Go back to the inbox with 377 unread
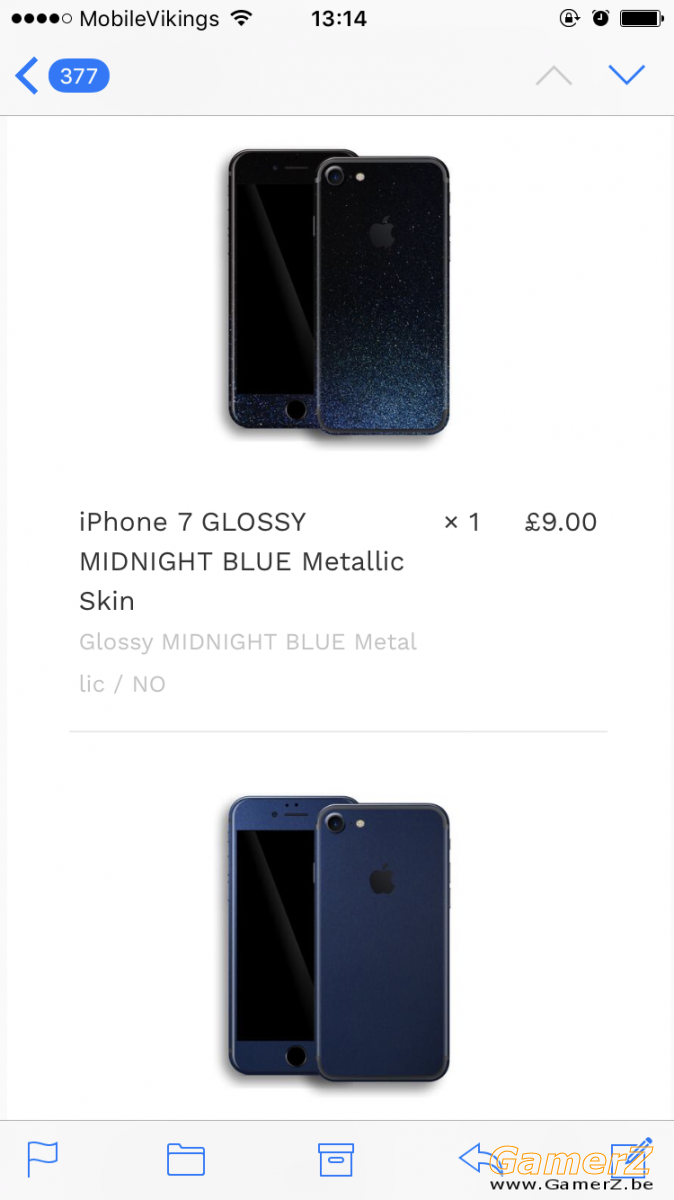 click(60, 76)
